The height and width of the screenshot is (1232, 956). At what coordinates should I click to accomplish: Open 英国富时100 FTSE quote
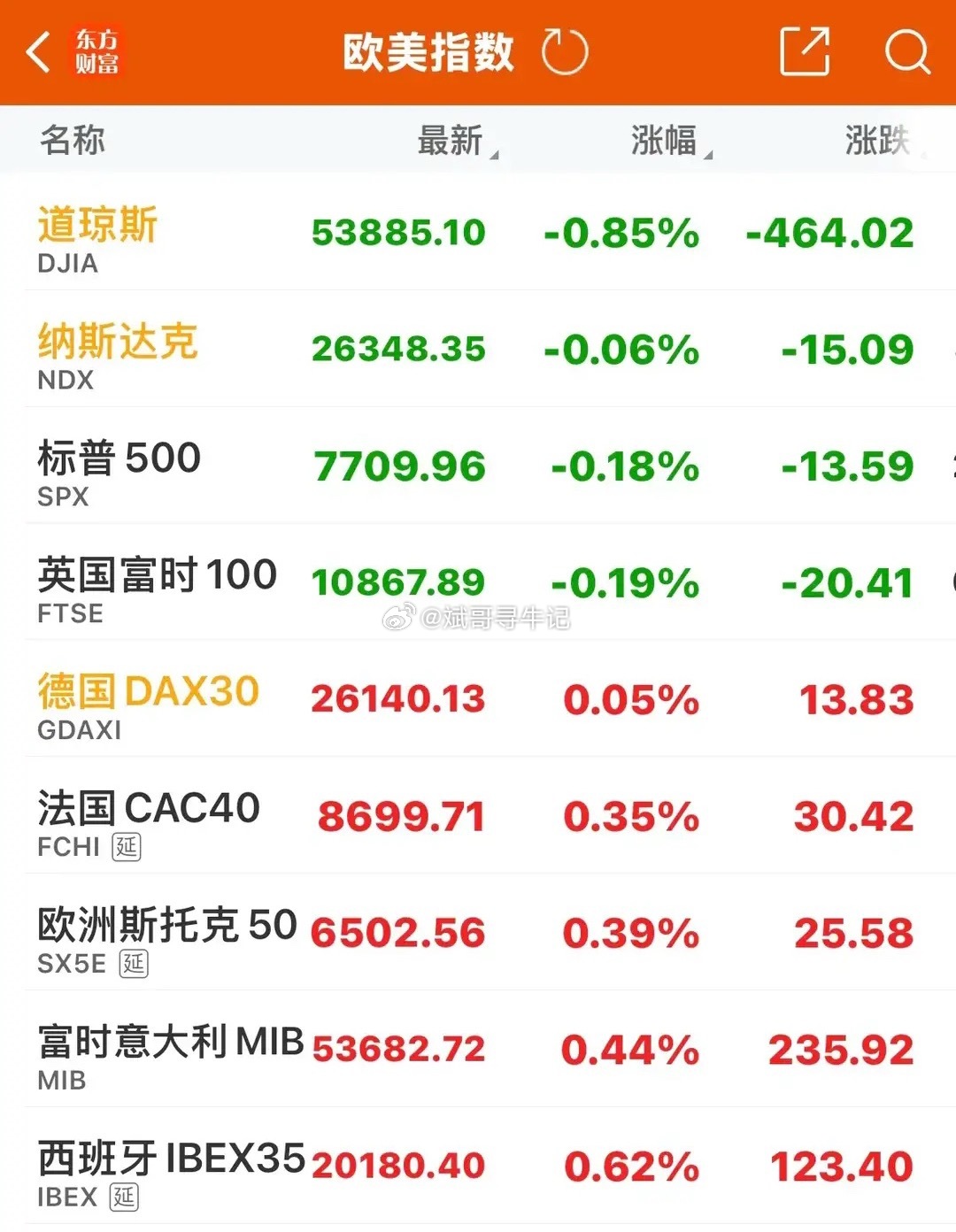[478, 582]
